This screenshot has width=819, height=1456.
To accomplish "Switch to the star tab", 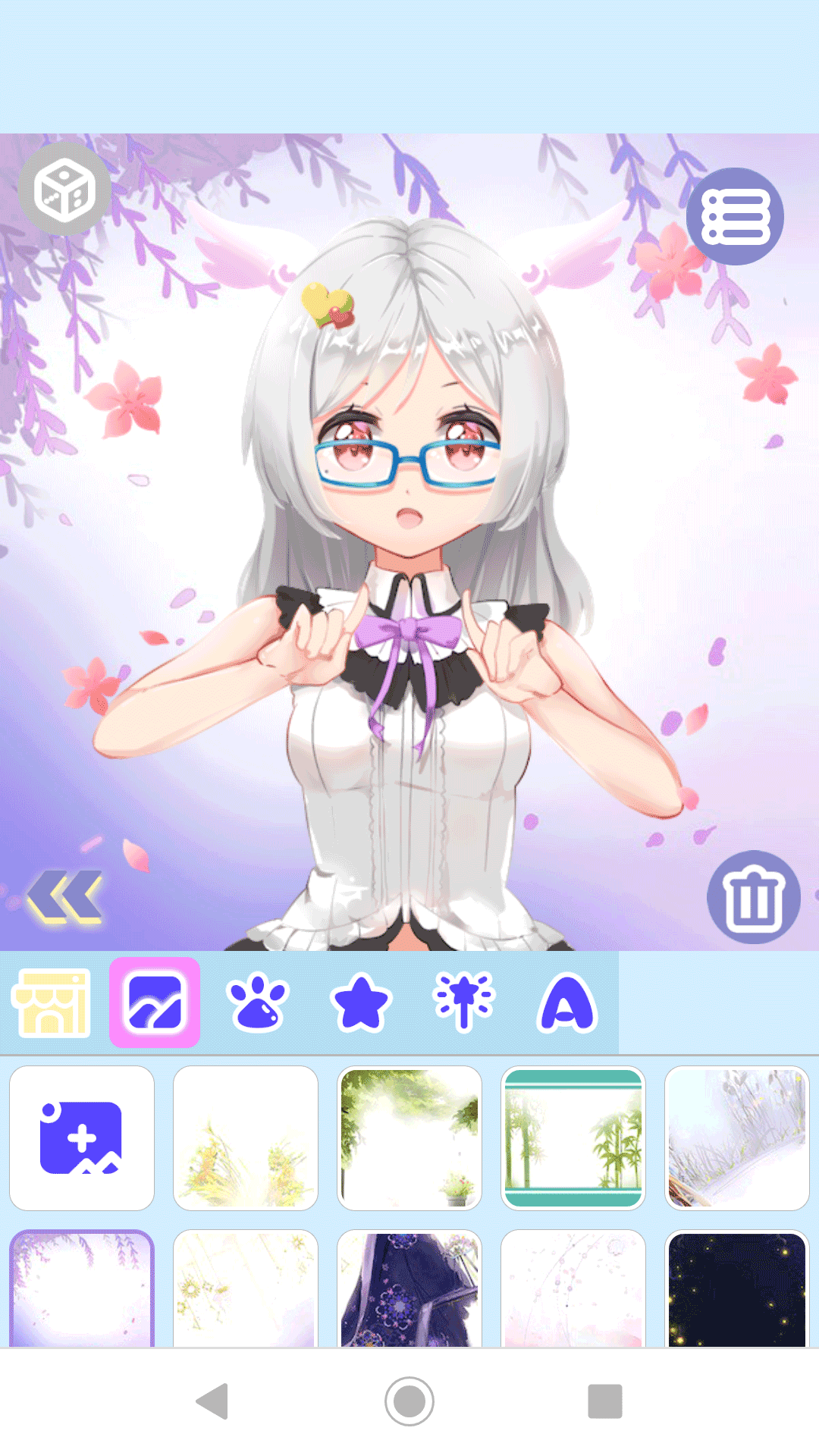I will point(361,1003).
